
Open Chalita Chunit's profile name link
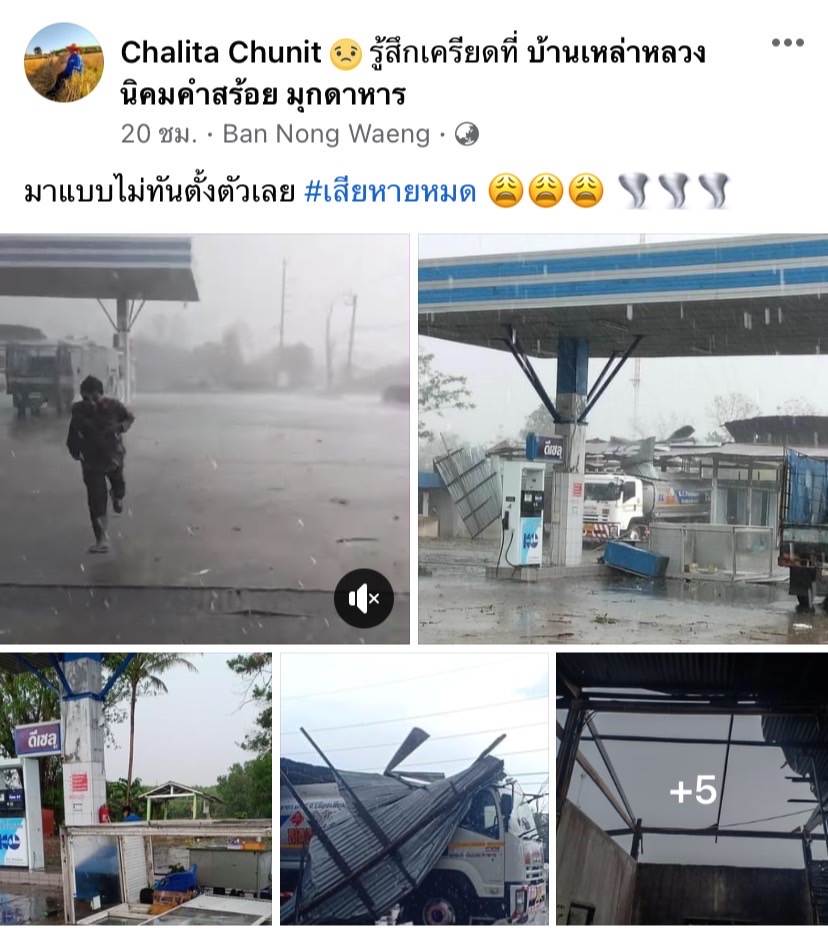(221, 52)
